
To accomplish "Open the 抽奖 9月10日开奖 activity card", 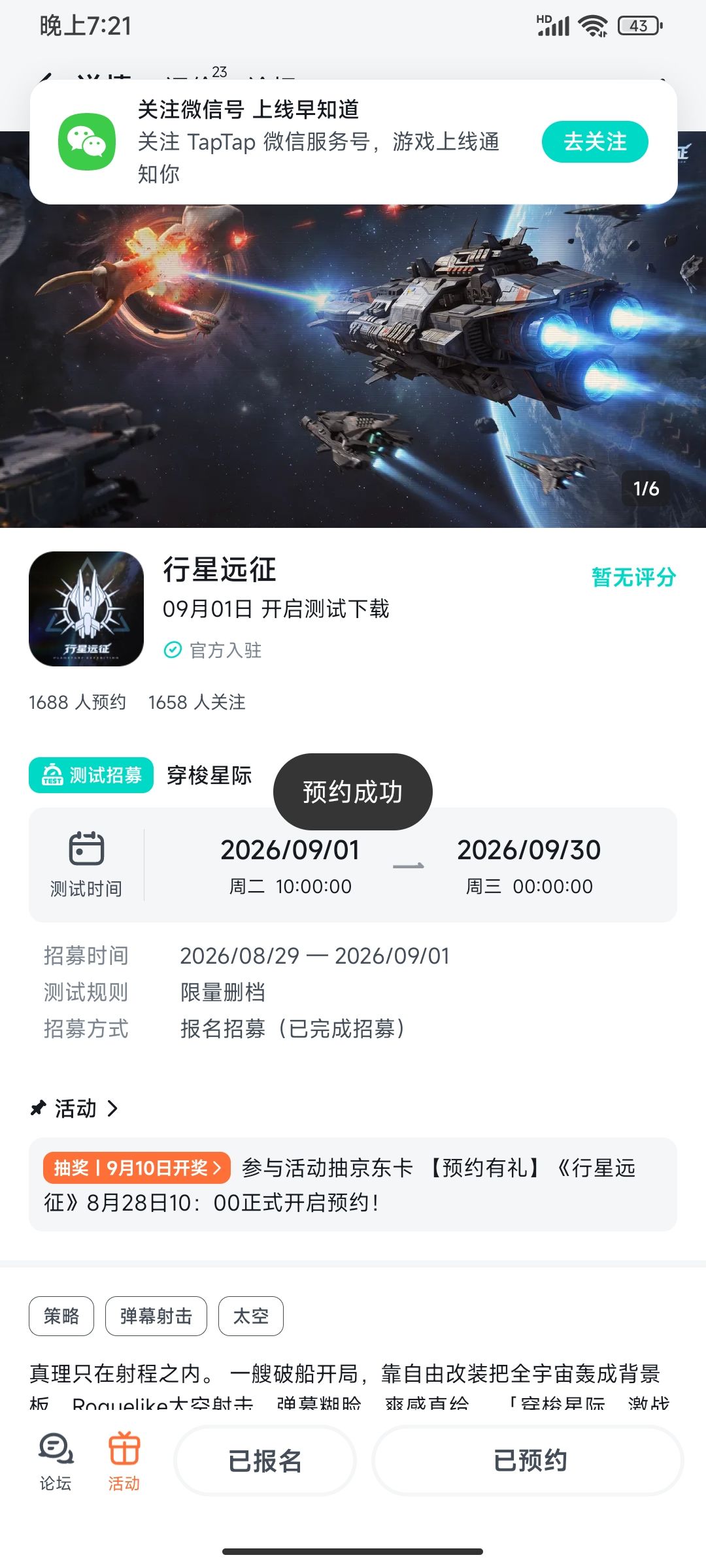I will pos(353,1184).
